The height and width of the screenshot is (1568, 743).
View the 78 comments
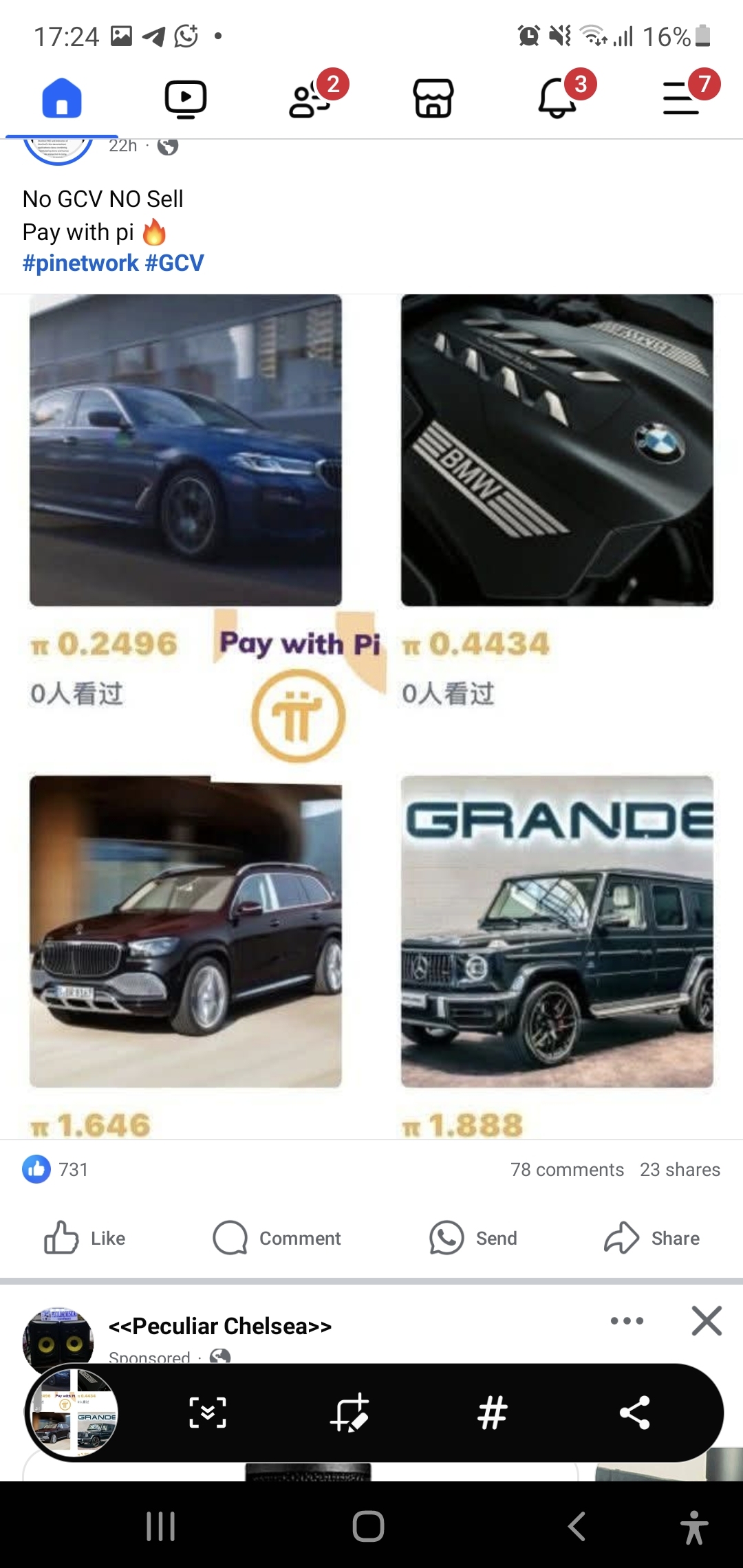click(567, 1170)
